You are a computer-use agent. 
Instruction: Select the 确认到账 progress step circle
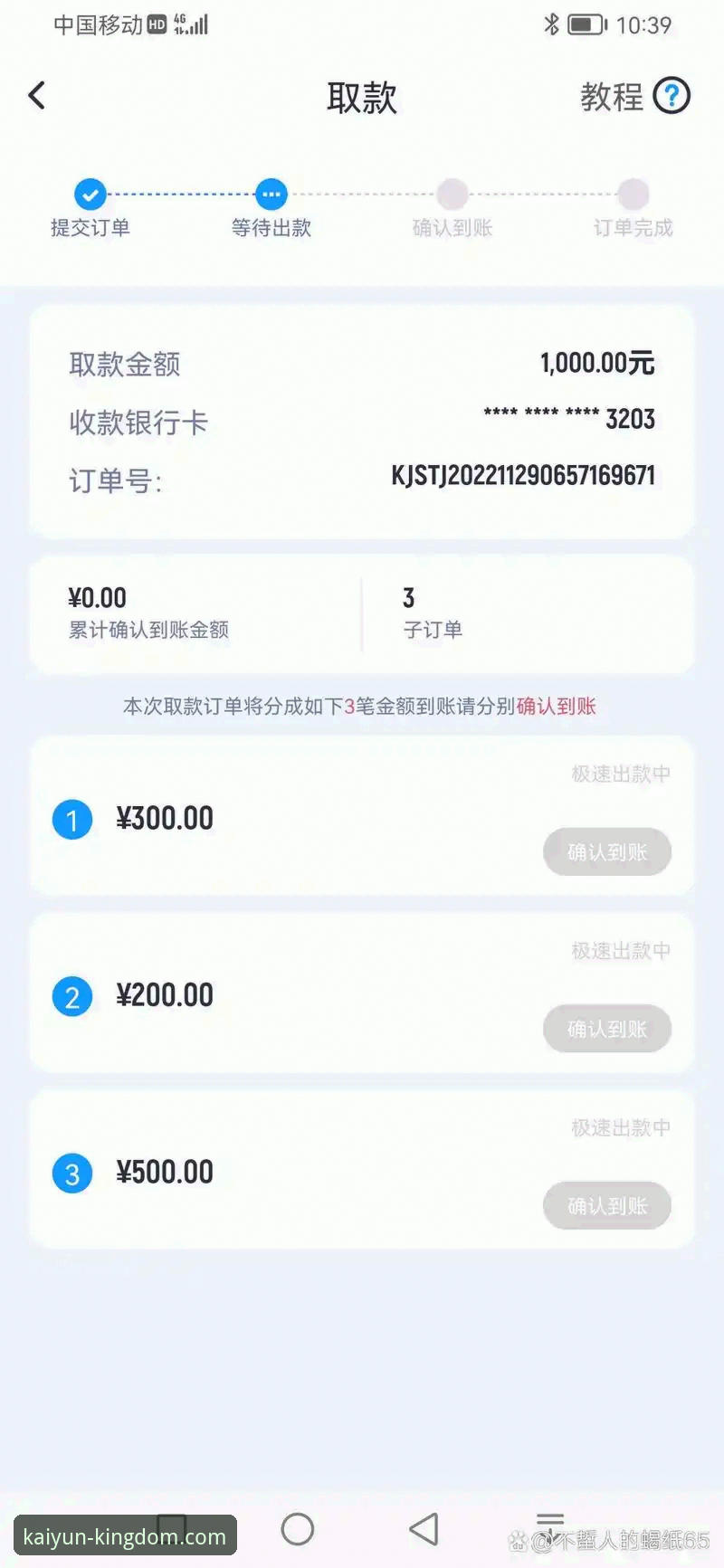[x=452, y=193]
